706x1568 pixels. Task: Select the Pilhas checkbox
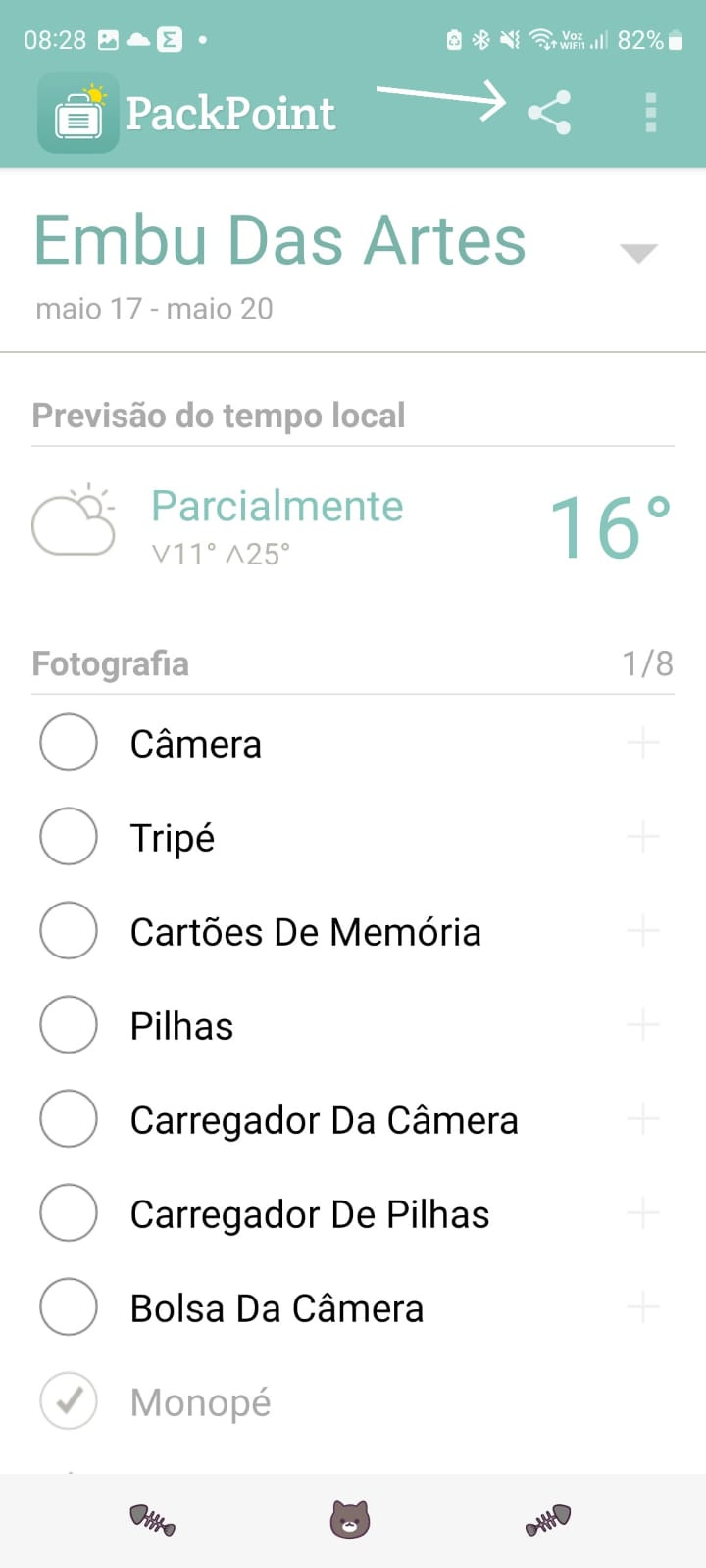pos(69,1025)
